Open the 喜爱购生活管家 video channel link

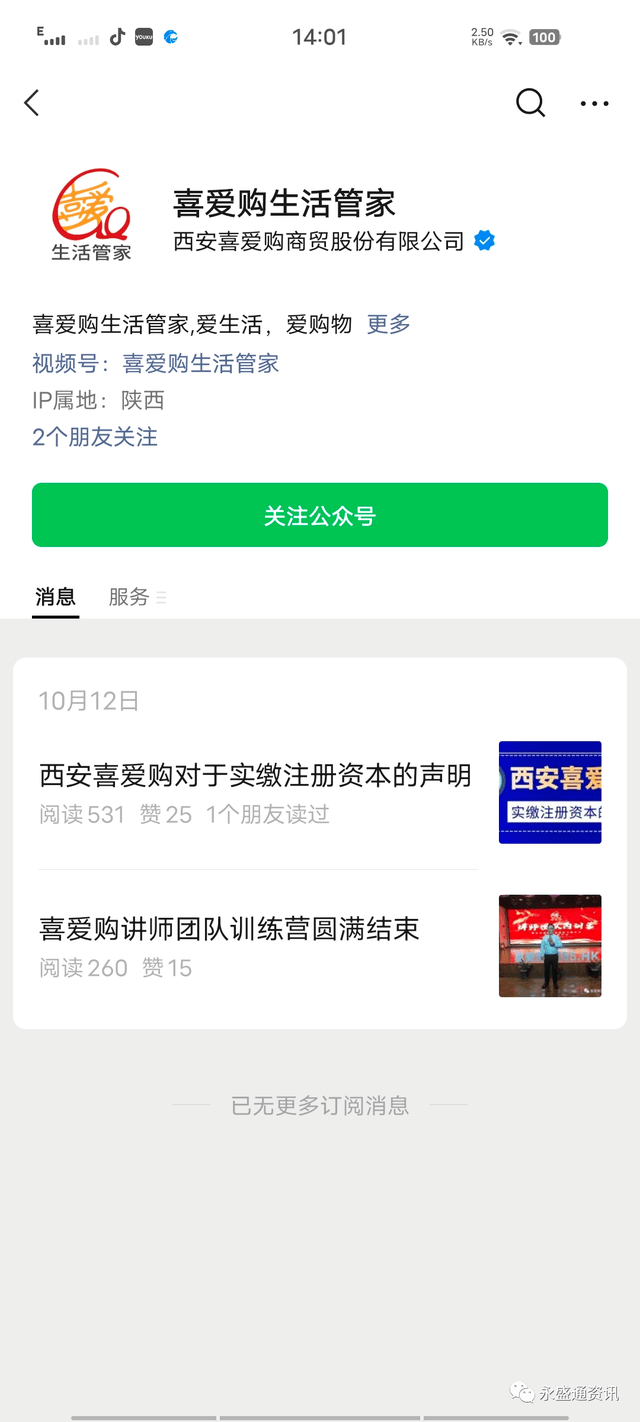tap(200, 363)
